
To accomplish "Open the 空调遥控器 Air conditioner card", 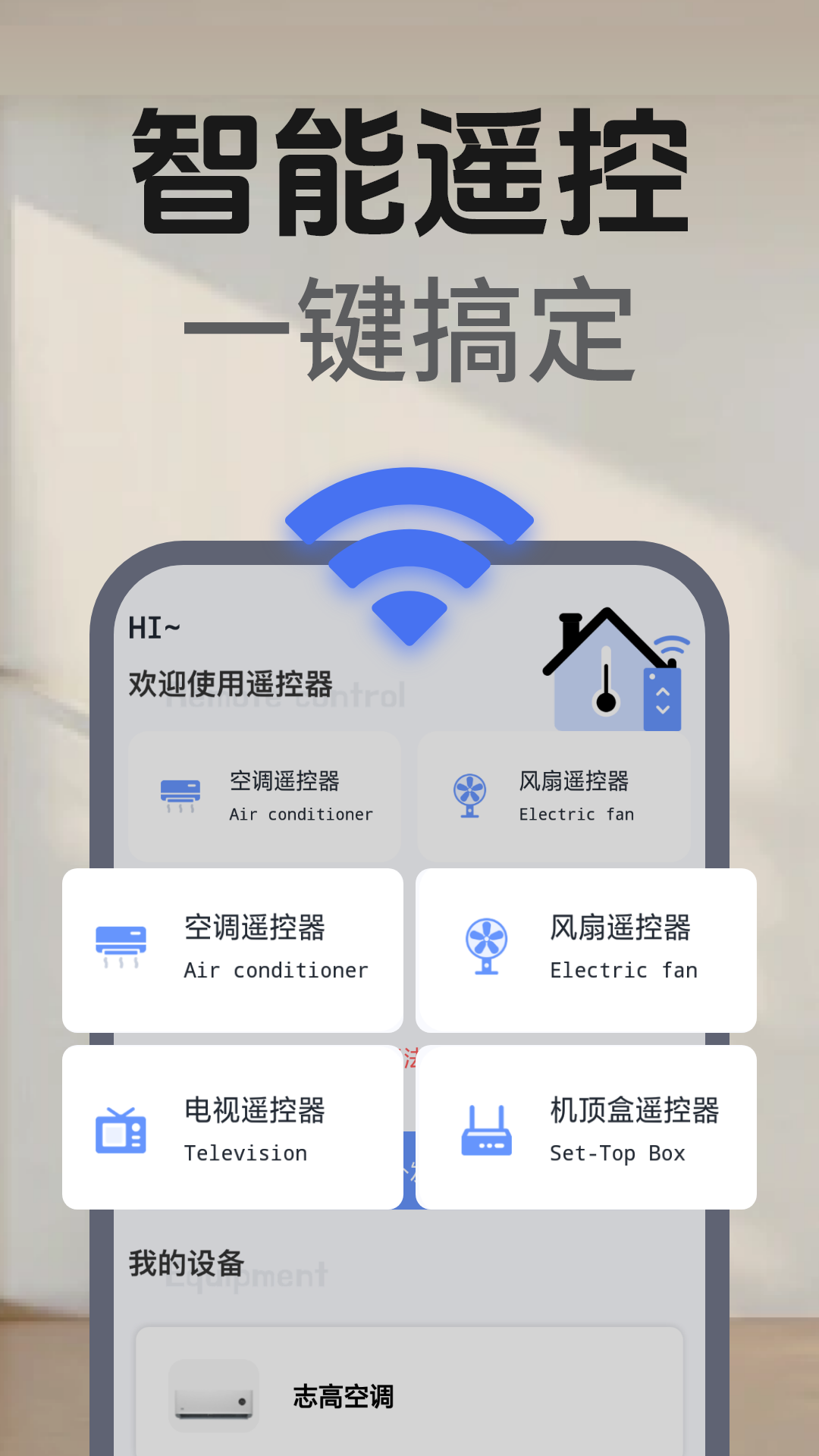I will pos(231,949).
